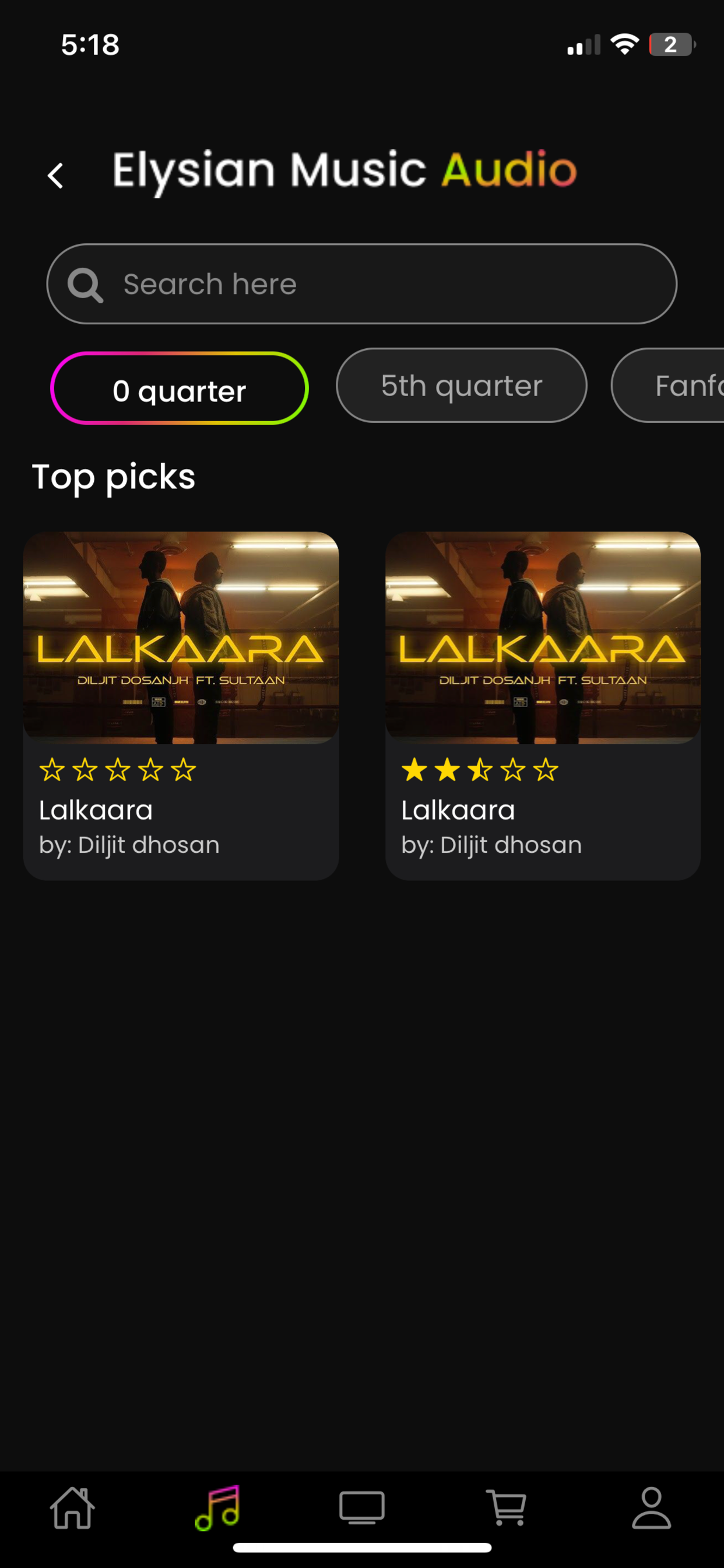
Task: Toggle the fourth star on the left Lalkaara
Action: click(152, 770)
